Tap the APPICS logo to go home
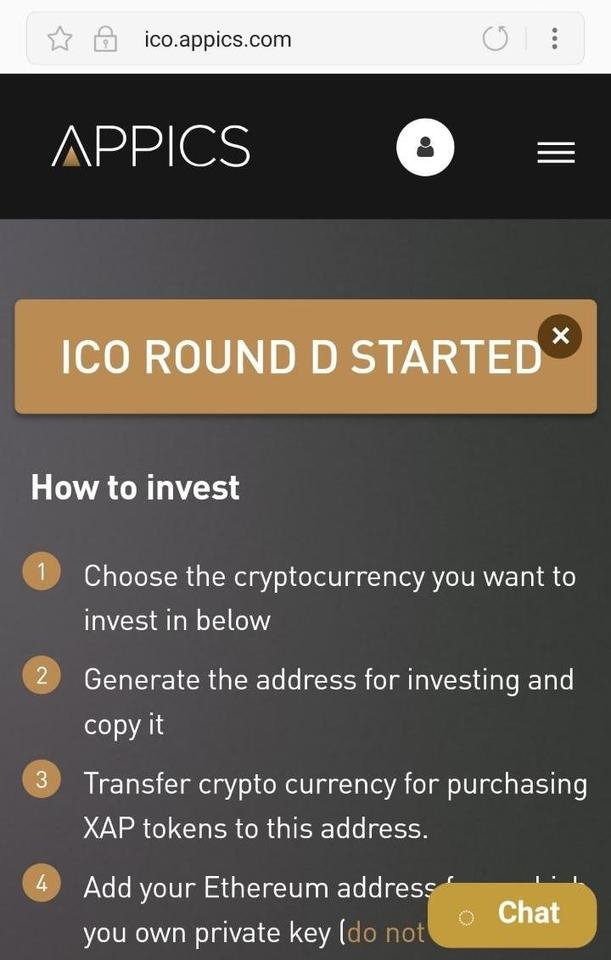The width and height of the screenshot is (611, 960). (150, 147)
